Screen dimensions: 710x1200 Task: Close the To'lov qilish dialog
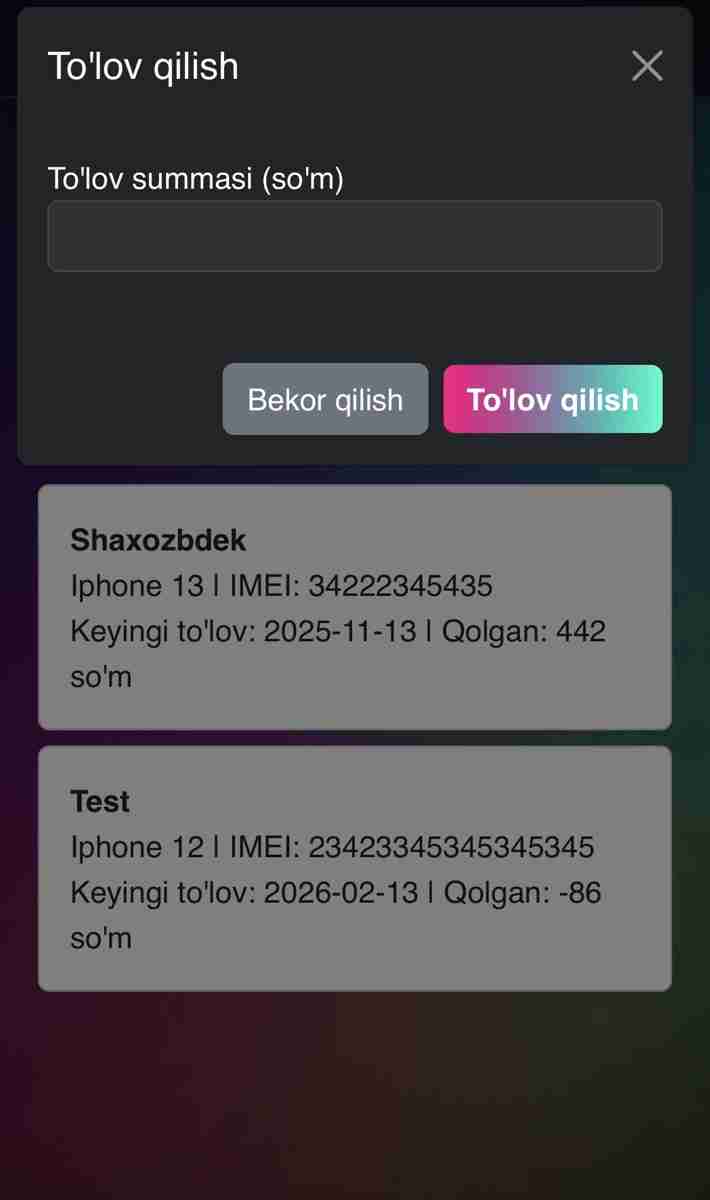(x=647, y=66)
